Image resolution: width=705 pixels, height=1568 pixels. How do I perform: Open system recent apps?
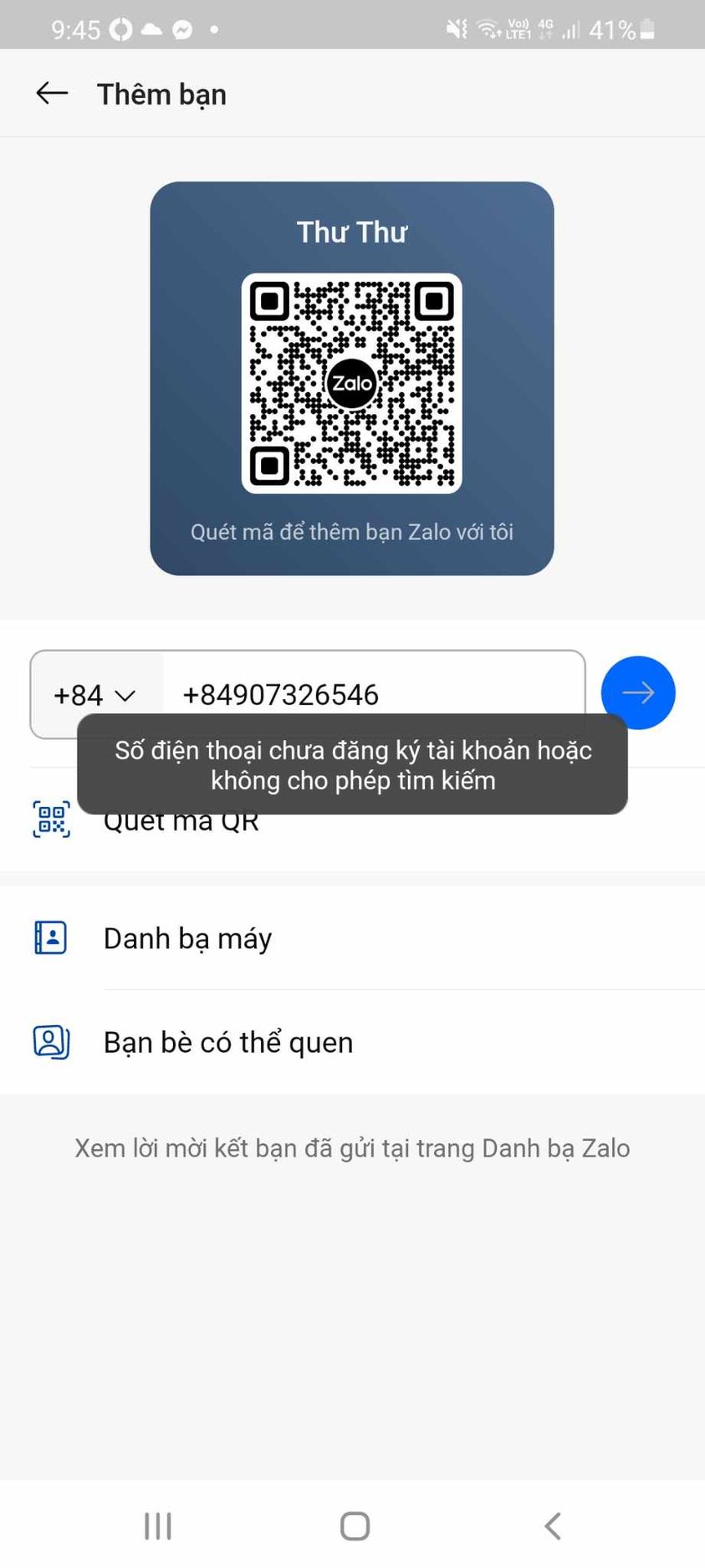[x=158, y=1525]
